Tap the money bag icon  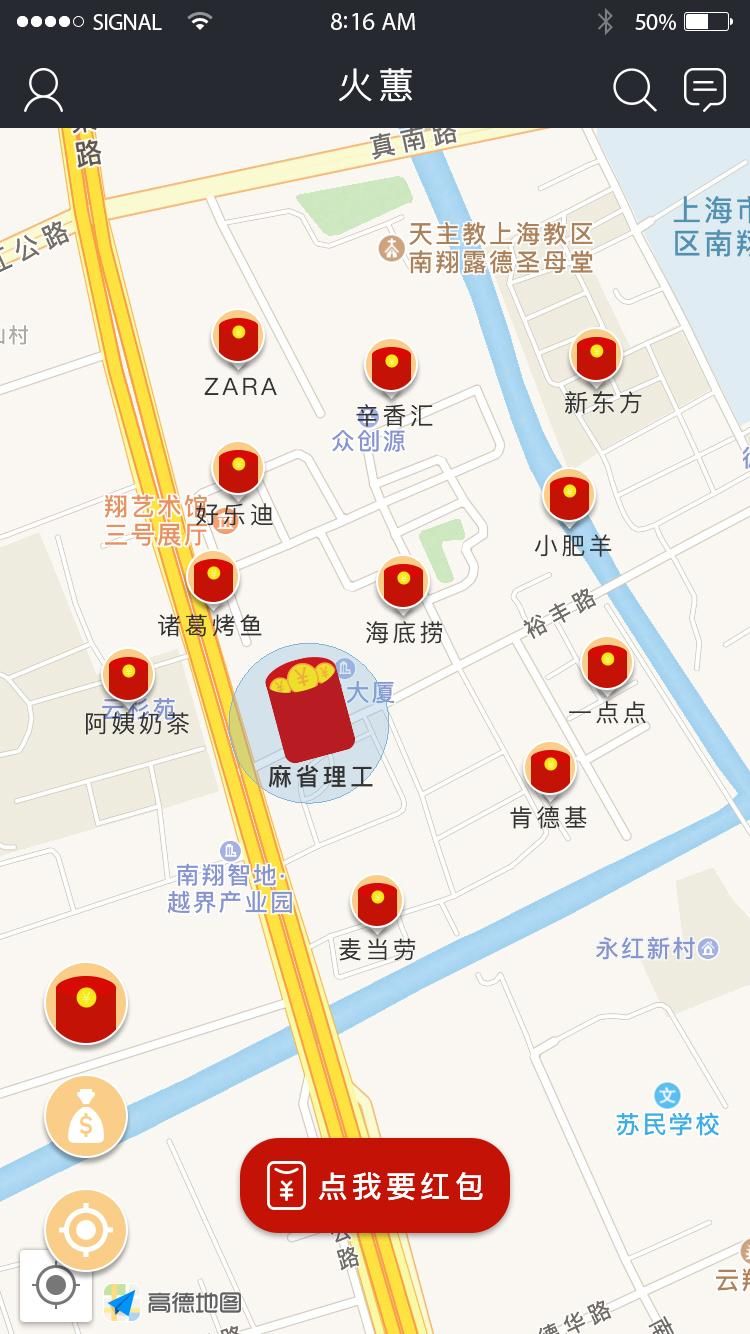click(x=85, y=1117)
